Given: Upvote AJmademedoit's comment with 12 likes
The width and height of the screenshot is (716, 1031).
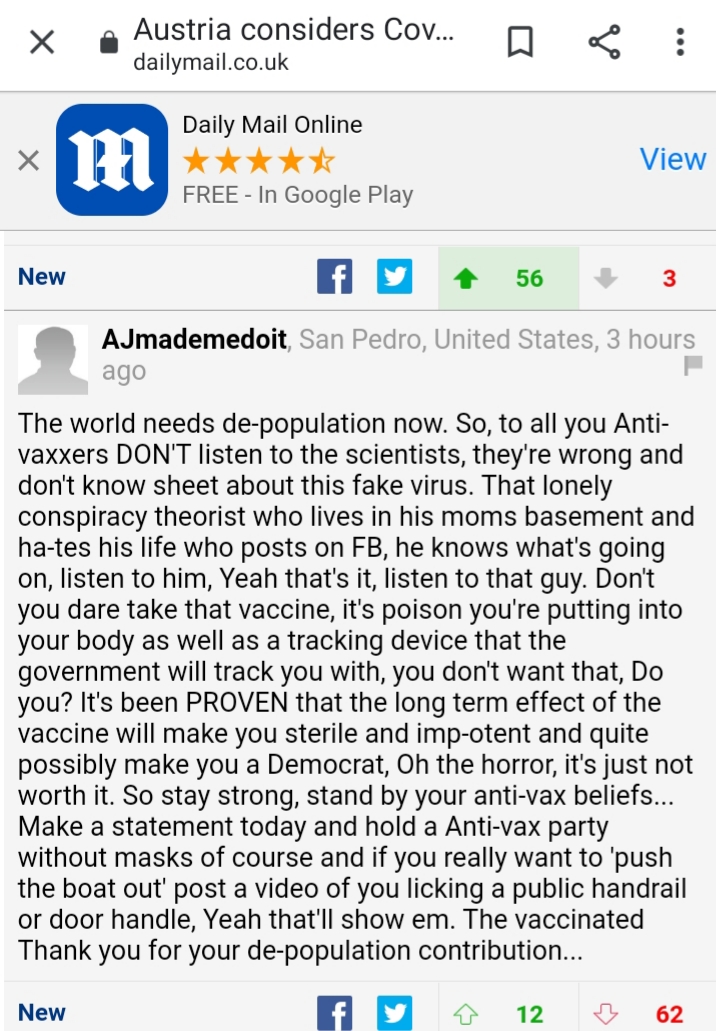Looking at the screenshot, I should coord(465,1014).
